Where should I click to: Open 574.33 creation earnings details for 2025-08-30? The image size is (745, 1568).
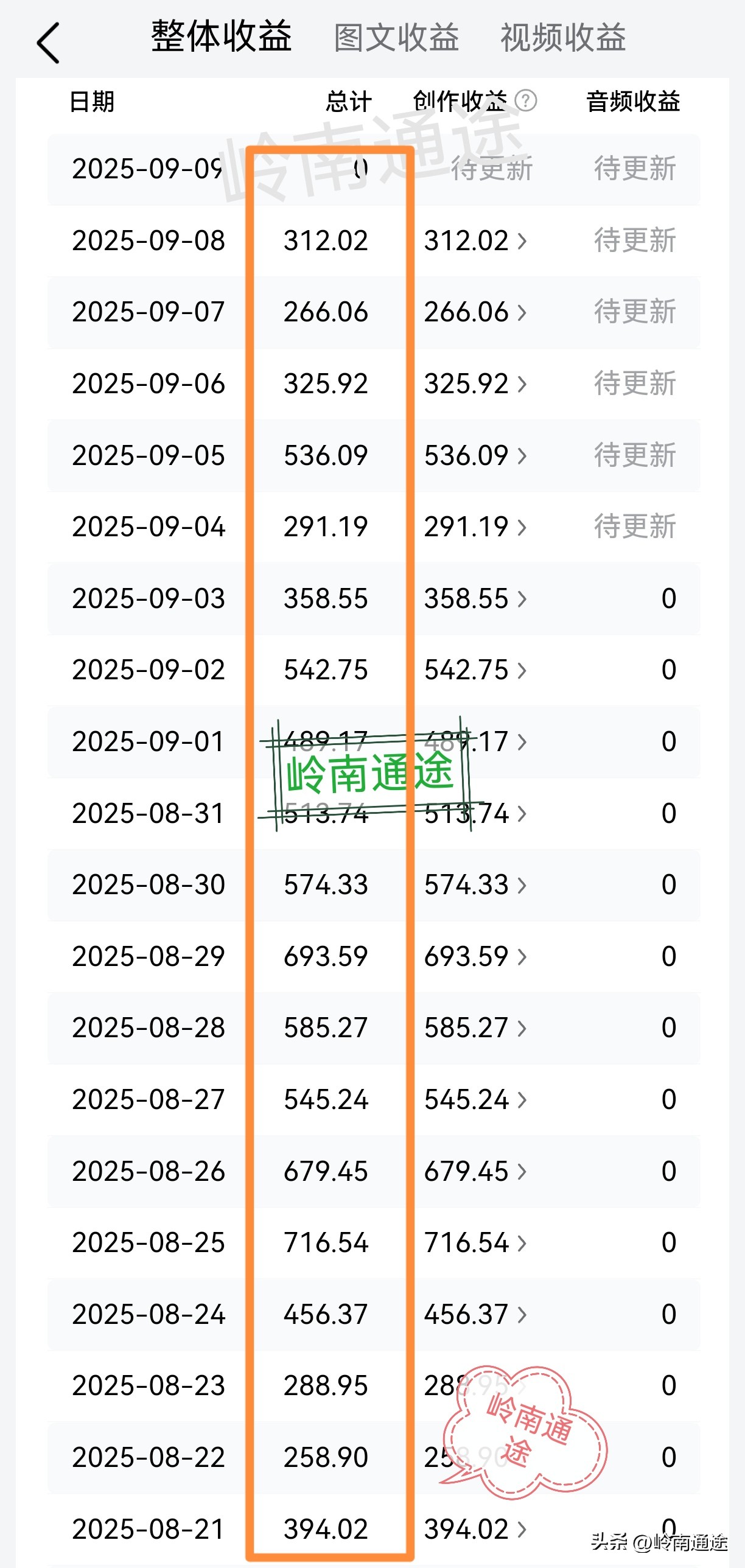point(475,884)
